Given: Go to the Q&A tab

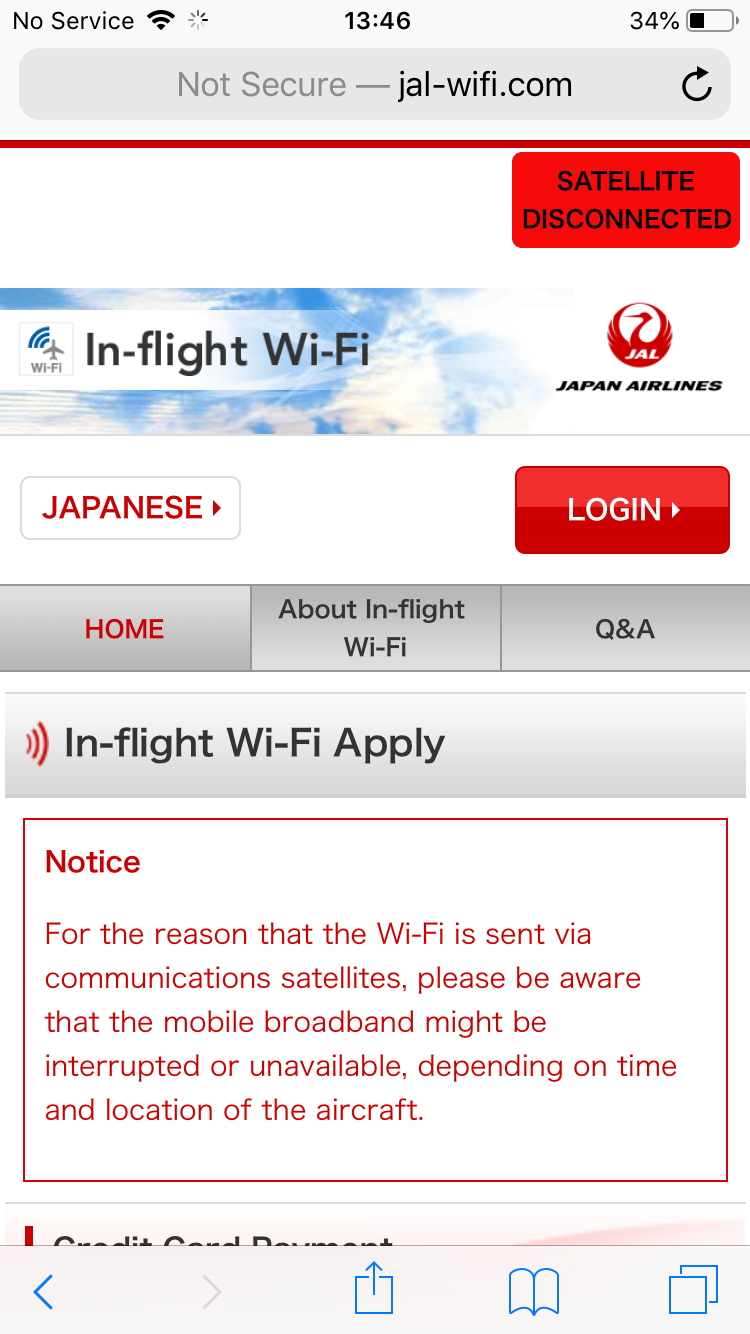Looking at the screenshot, I should [625, 629].
